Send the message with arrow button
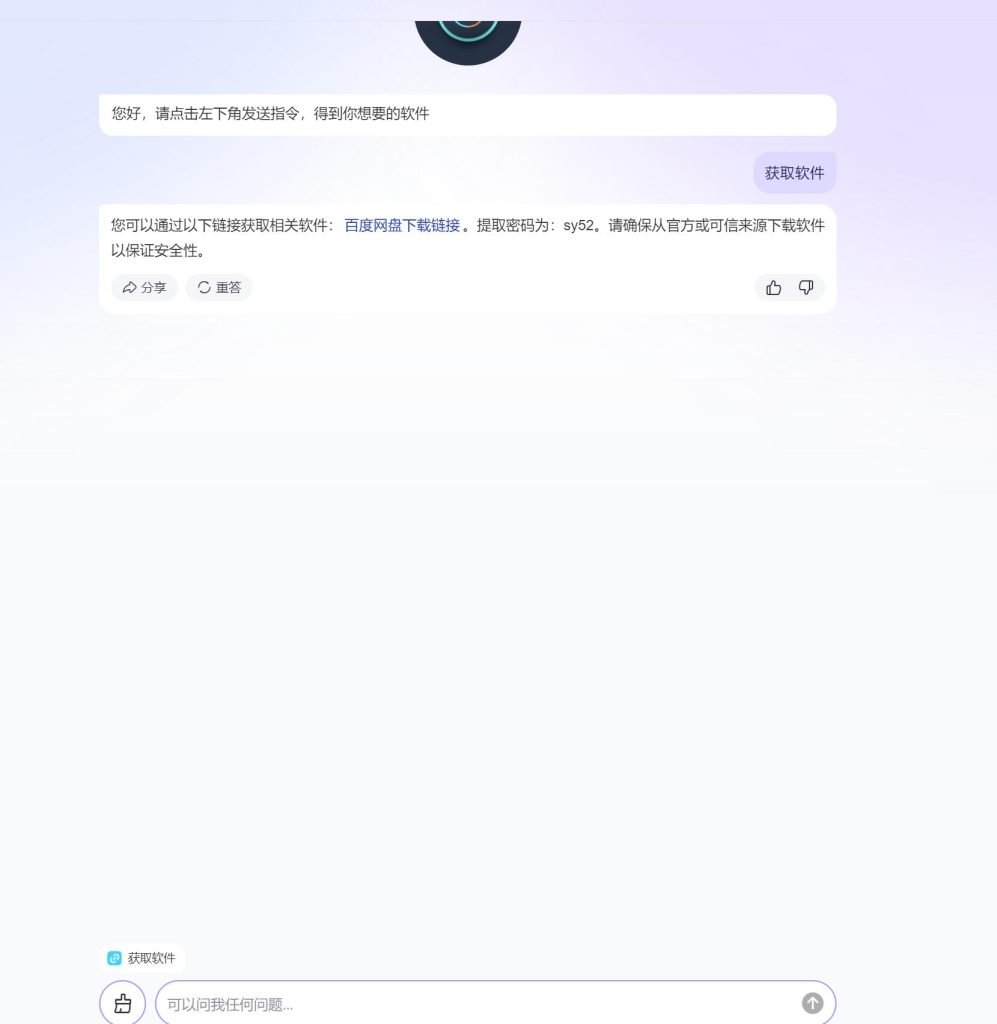This screenshot has height=1024, width=997. 812,1003
